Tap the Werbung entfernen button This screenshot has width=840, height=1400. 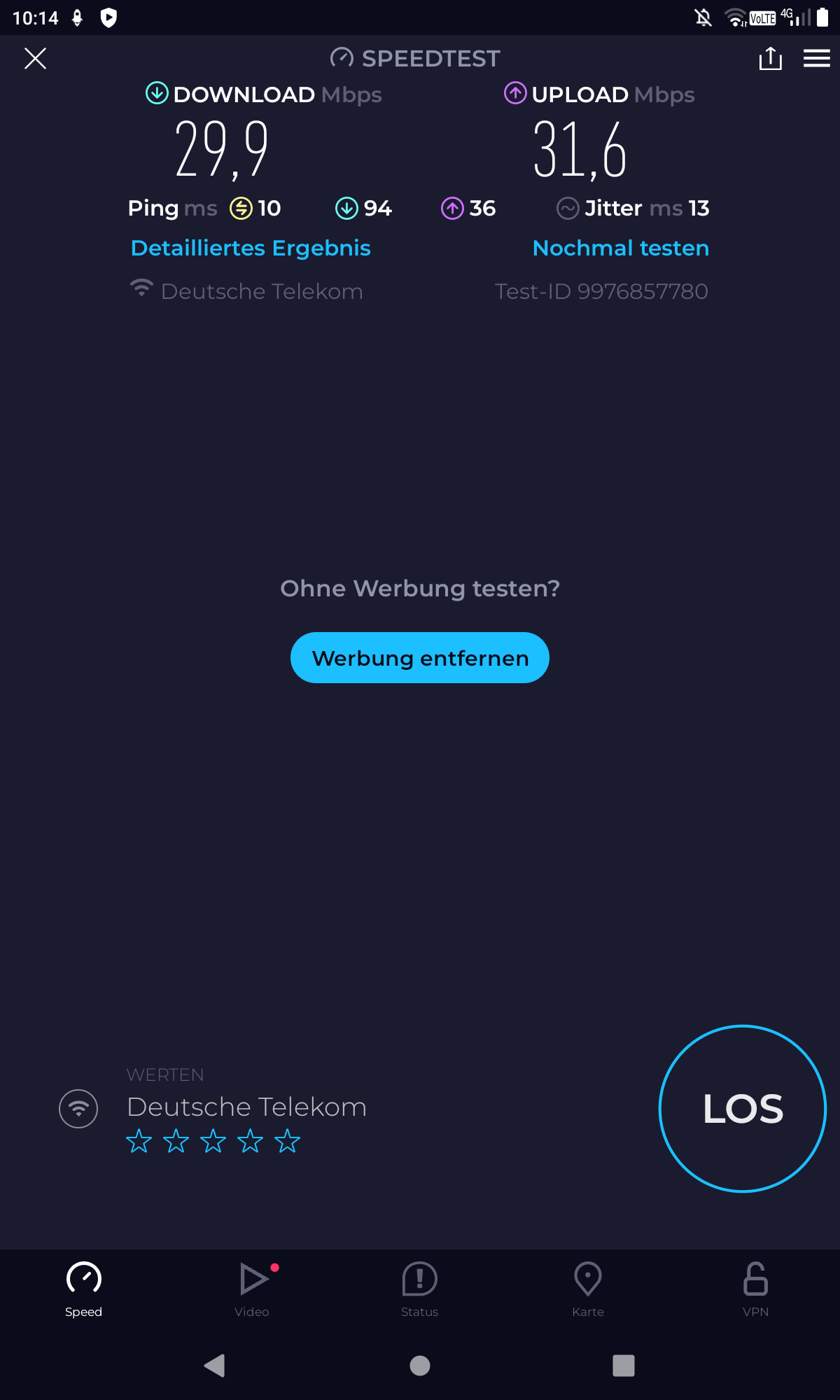[x=420, y=658]
